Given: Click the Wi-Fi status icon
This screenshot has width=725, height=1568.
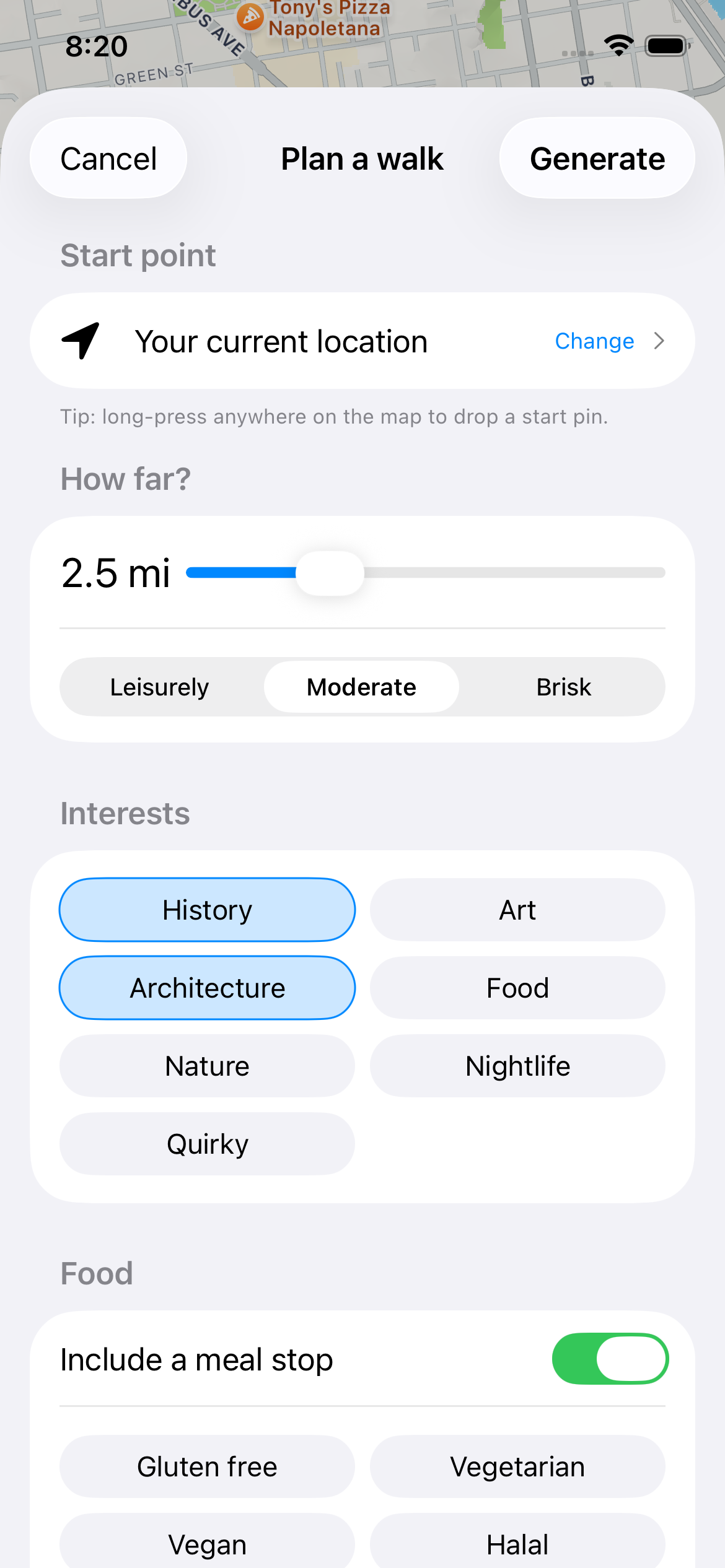Looking at the screenshot, I should (619, 44).
